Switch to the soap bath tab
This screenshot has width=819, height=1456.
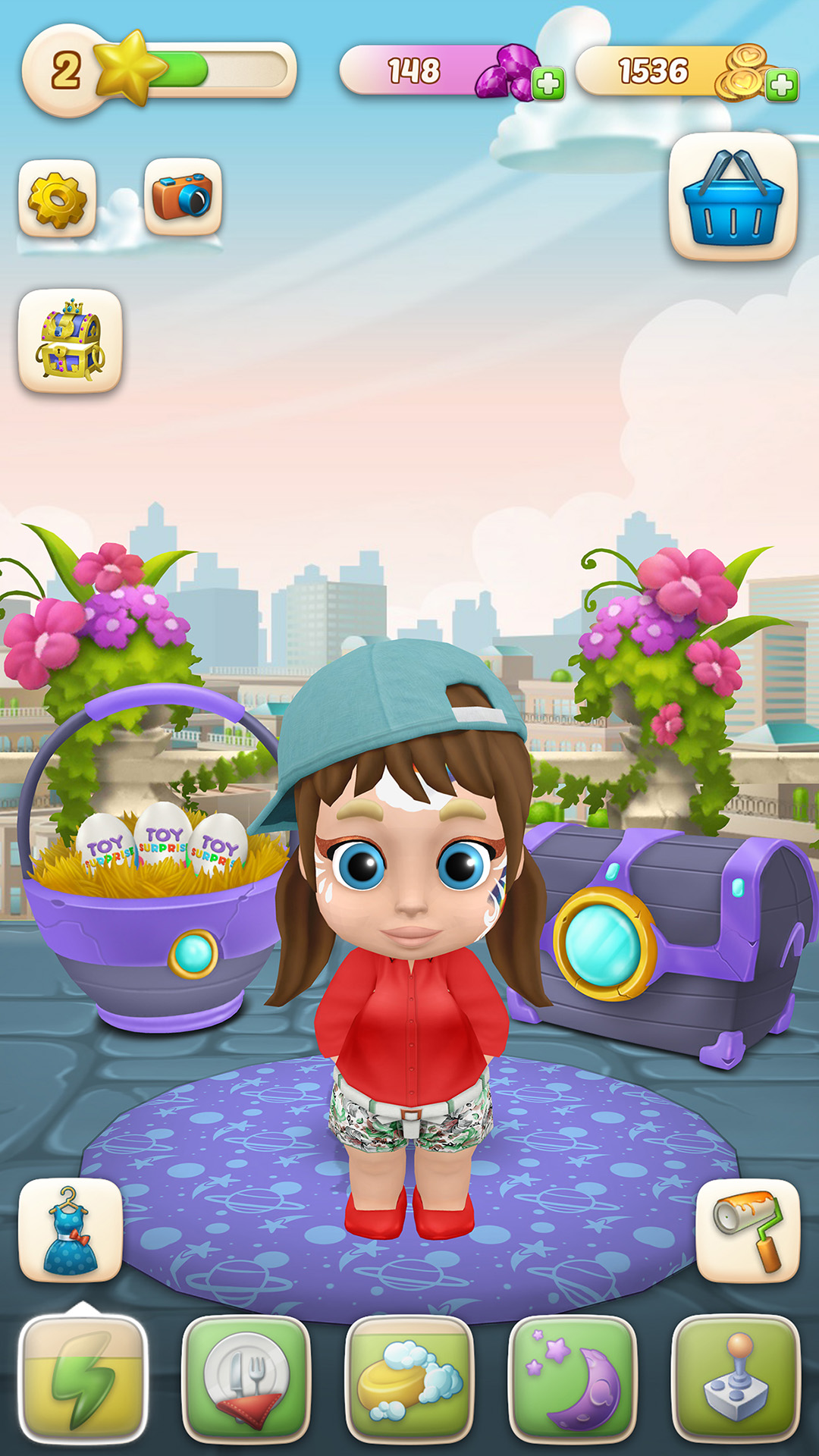point(409,1379)
